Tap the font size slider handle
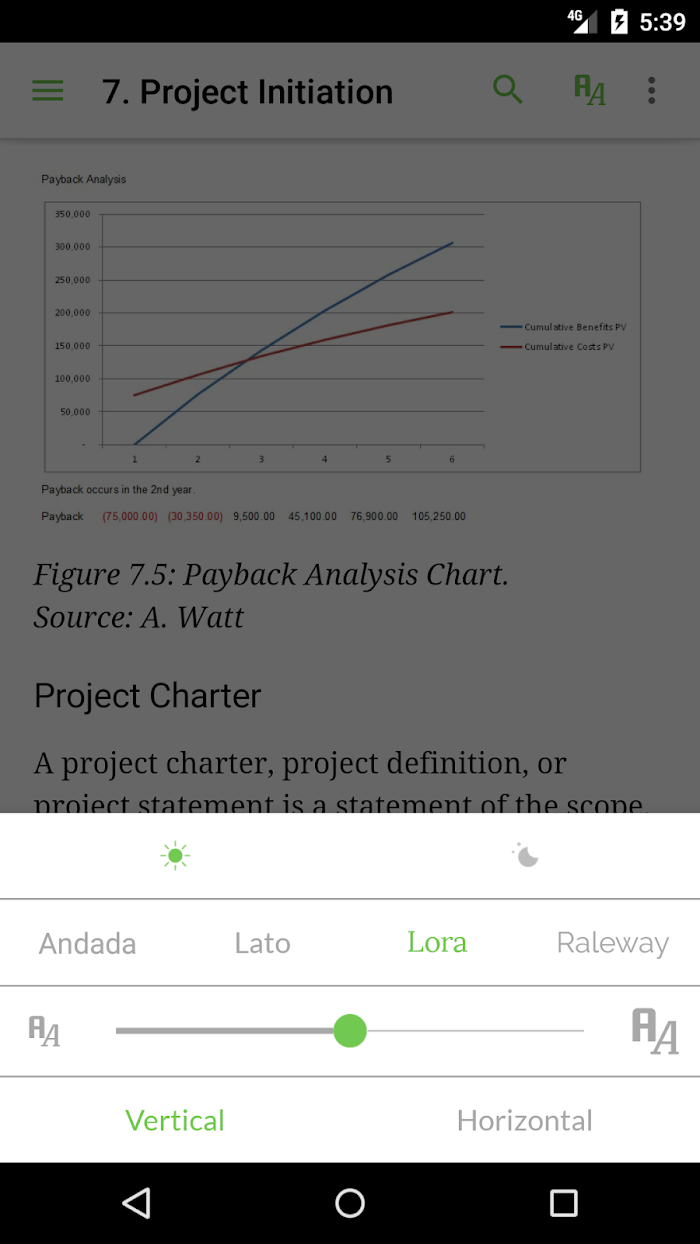The height and width of the screenshot is (1244, 700). (x=350, y=1030)
